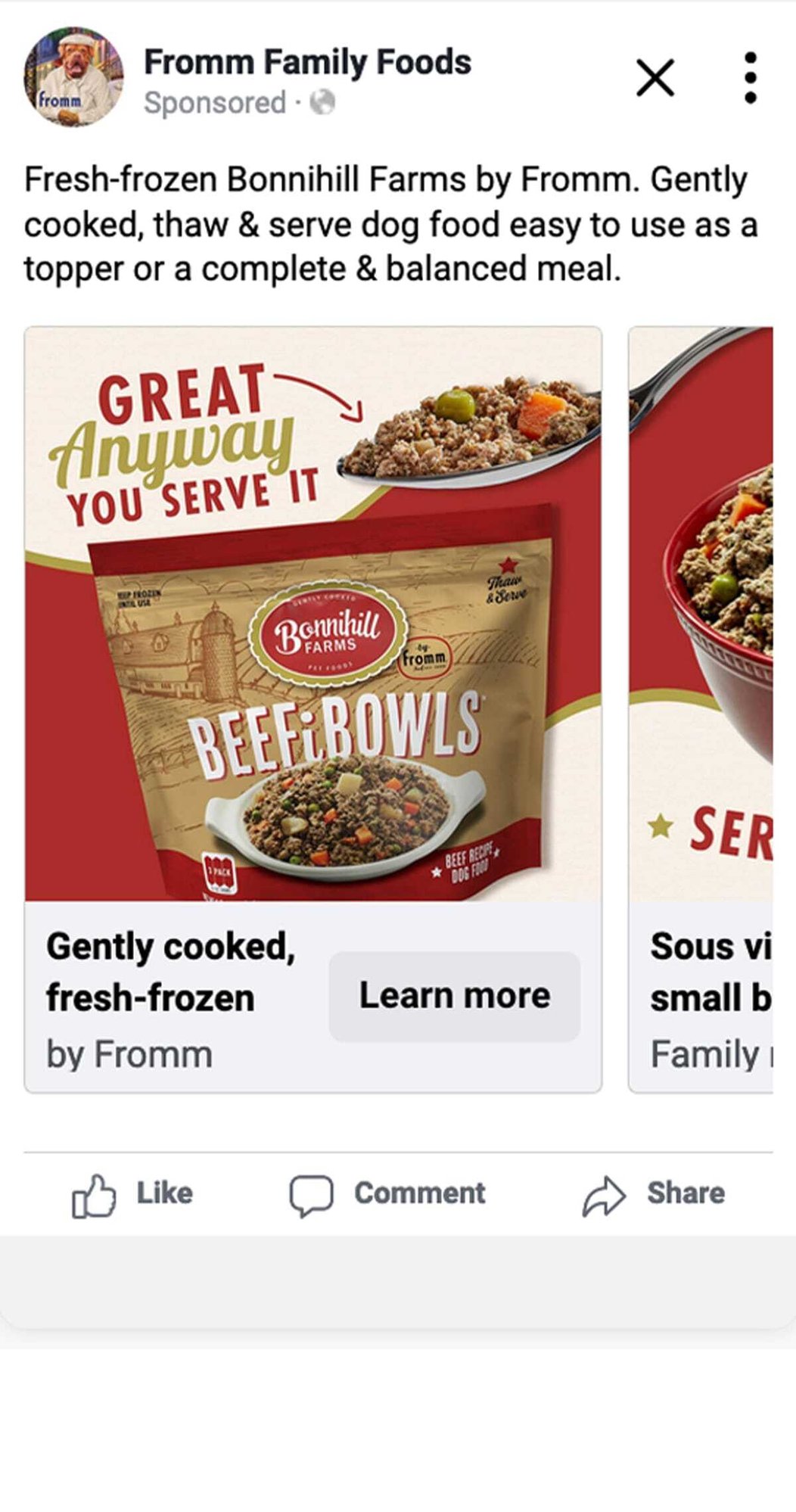Open the three-dot overflow menu
The width and height of the screenshot is (796, 1512).
(x=750, y=78)
